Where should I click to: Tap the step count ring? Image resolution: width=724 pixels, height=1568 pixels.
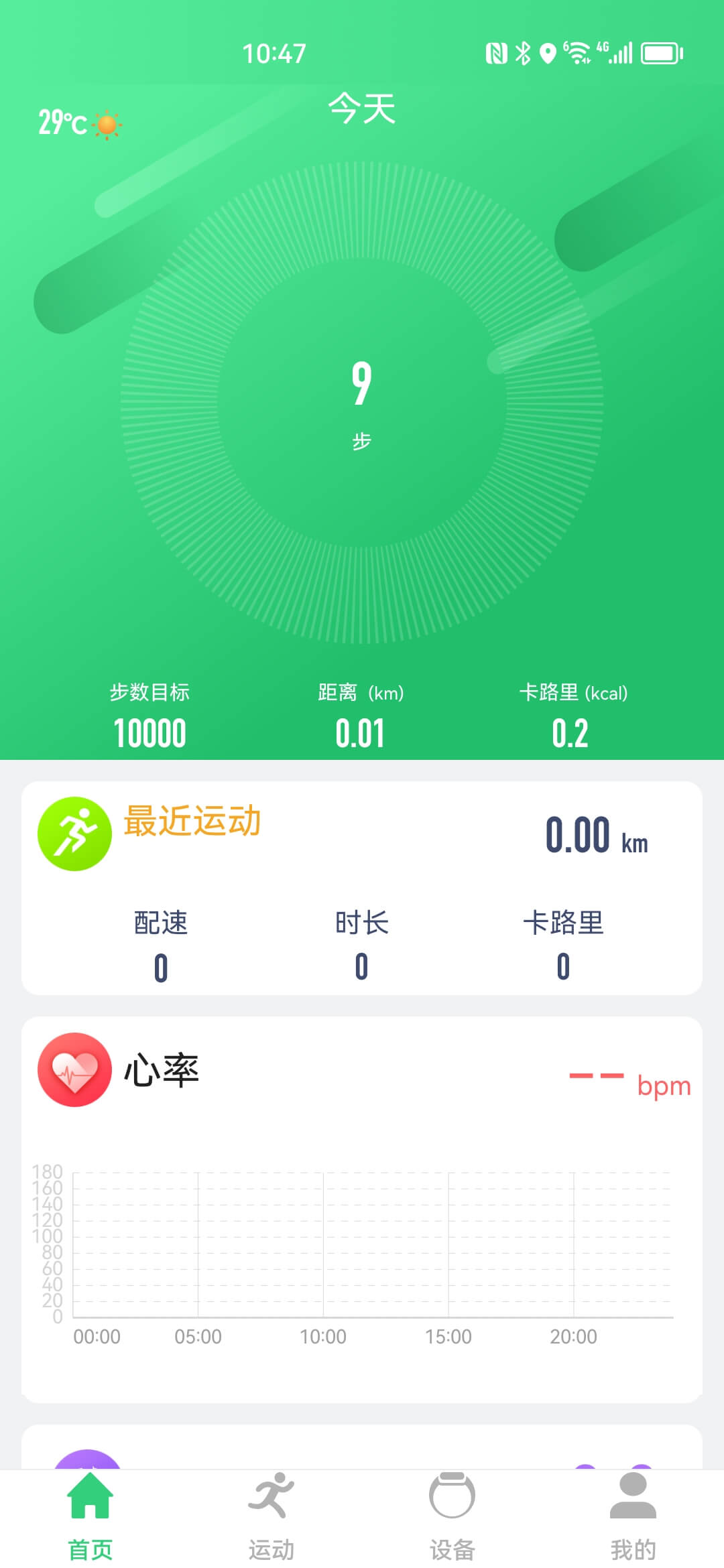[362, 403]
